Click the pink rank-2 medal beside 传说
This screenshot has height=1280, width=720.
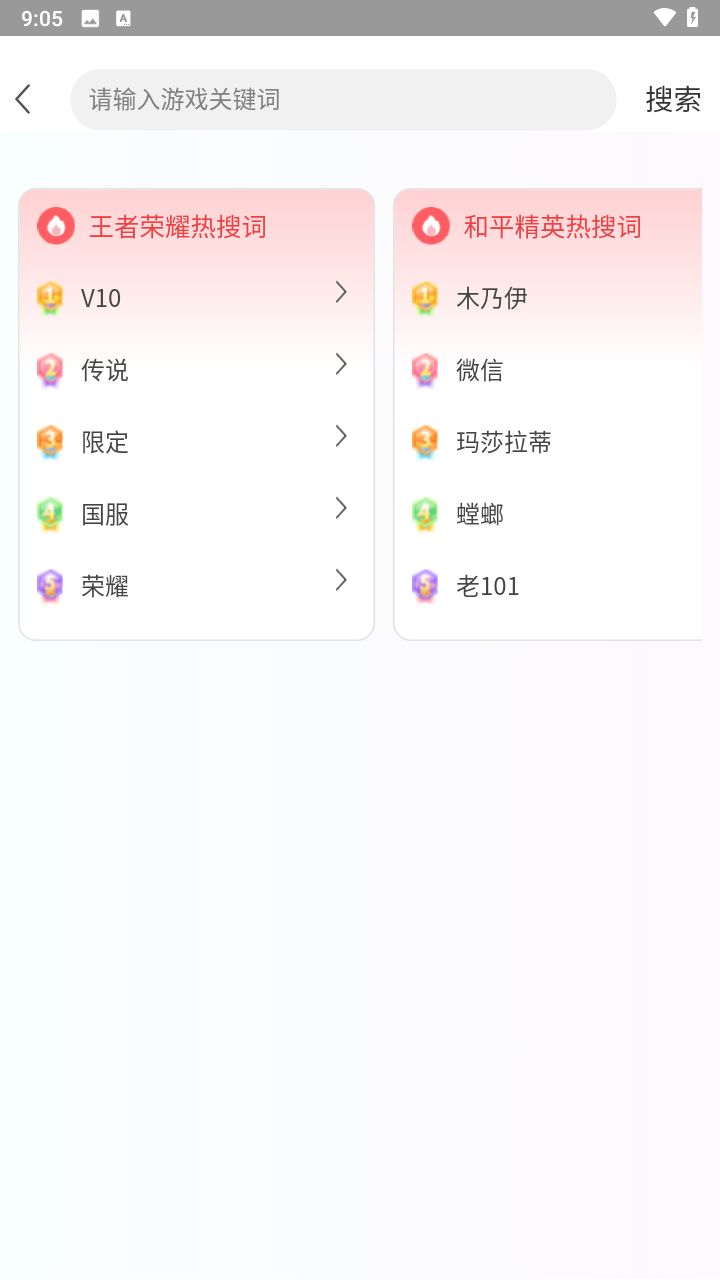tap(49, 369)
